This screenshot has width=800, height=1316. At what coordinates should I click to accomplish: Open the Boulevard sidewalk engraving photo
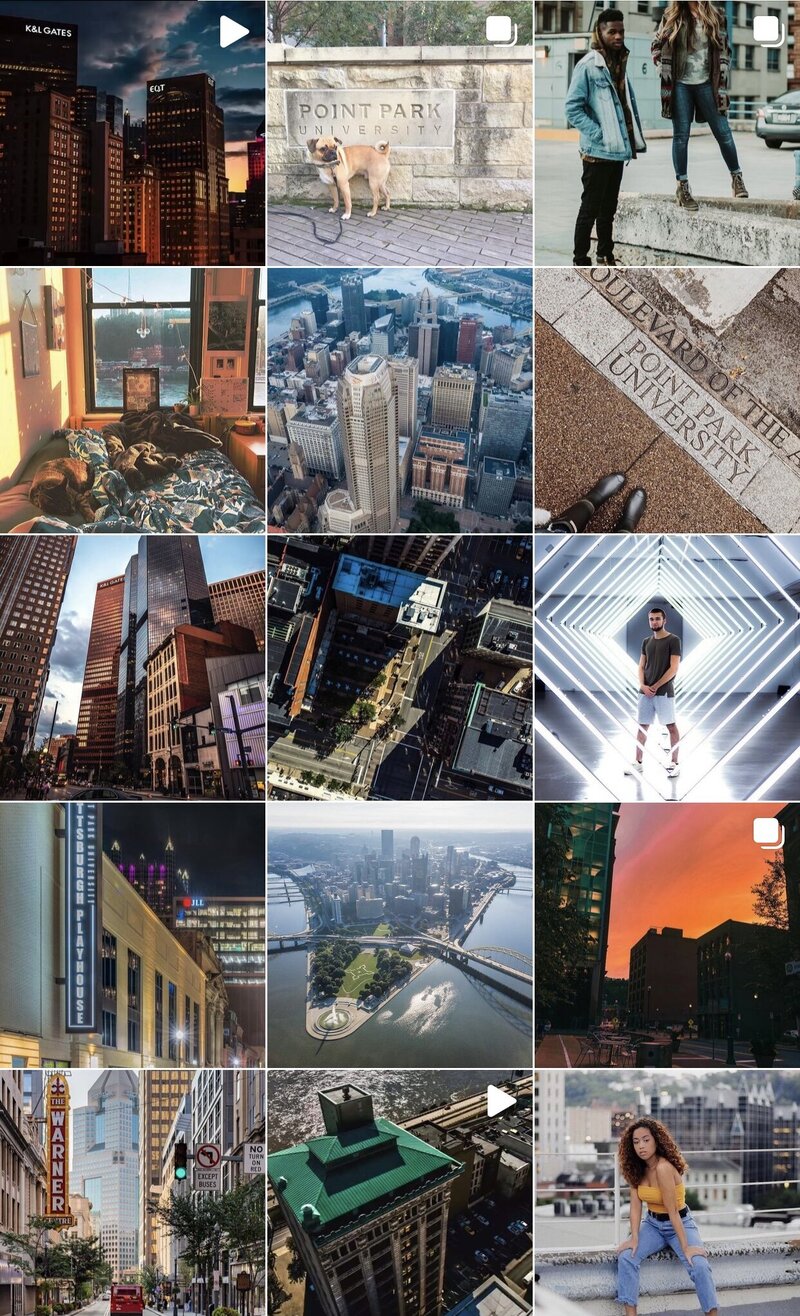[x=667, y=399]
